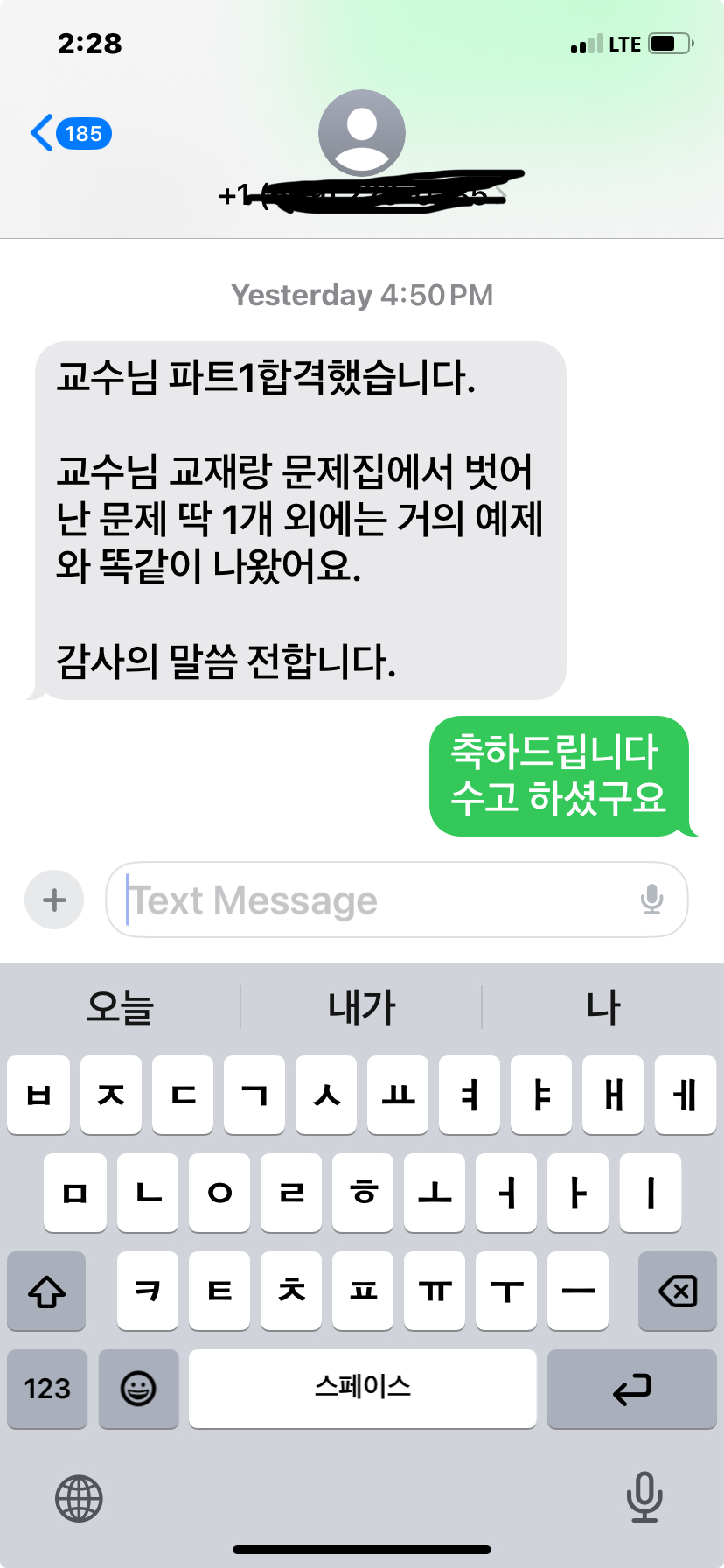Hit the backspace key
The image size is (724, 1568).
[x=677, y=1291]
